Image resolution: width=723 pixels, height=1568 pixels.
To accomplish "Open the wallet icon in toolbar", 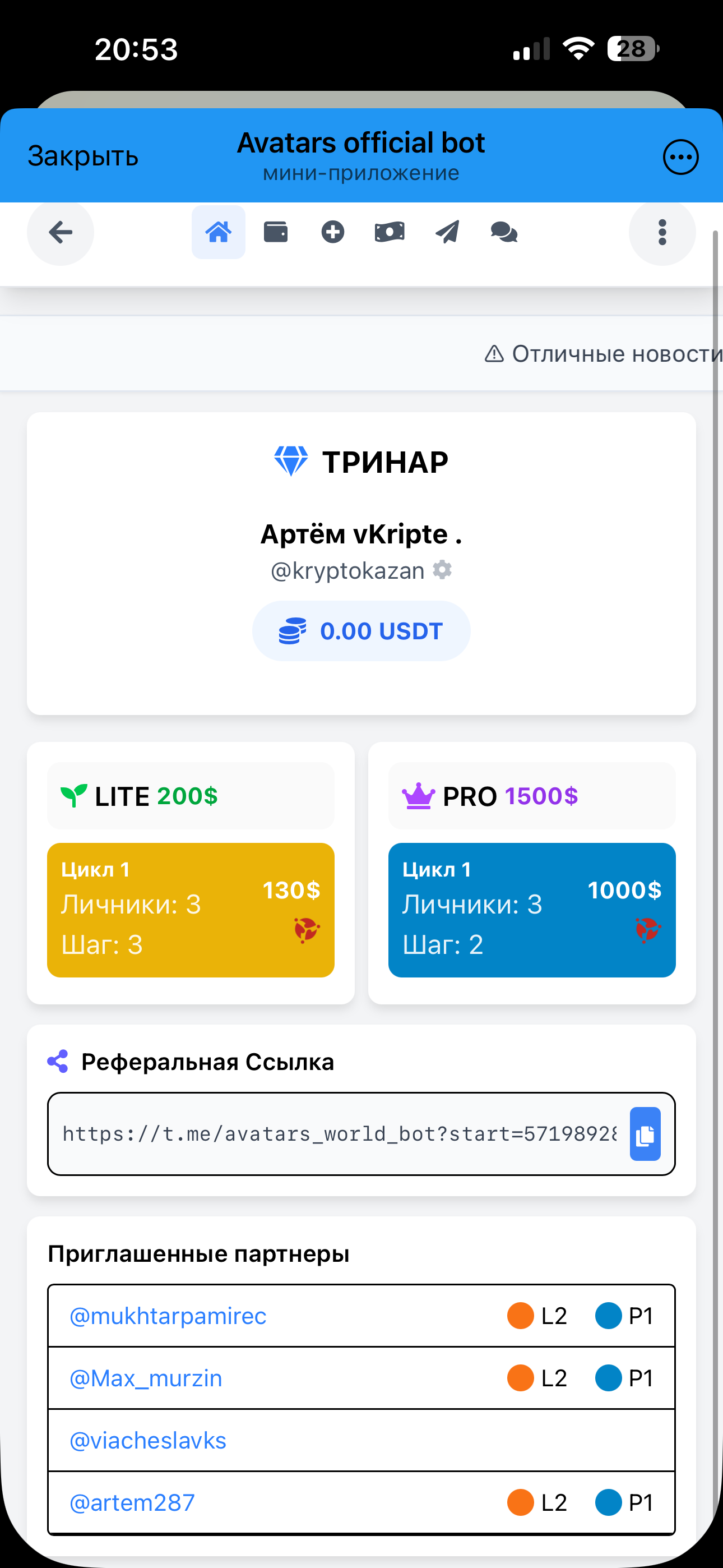I will [x=276, y=232].
